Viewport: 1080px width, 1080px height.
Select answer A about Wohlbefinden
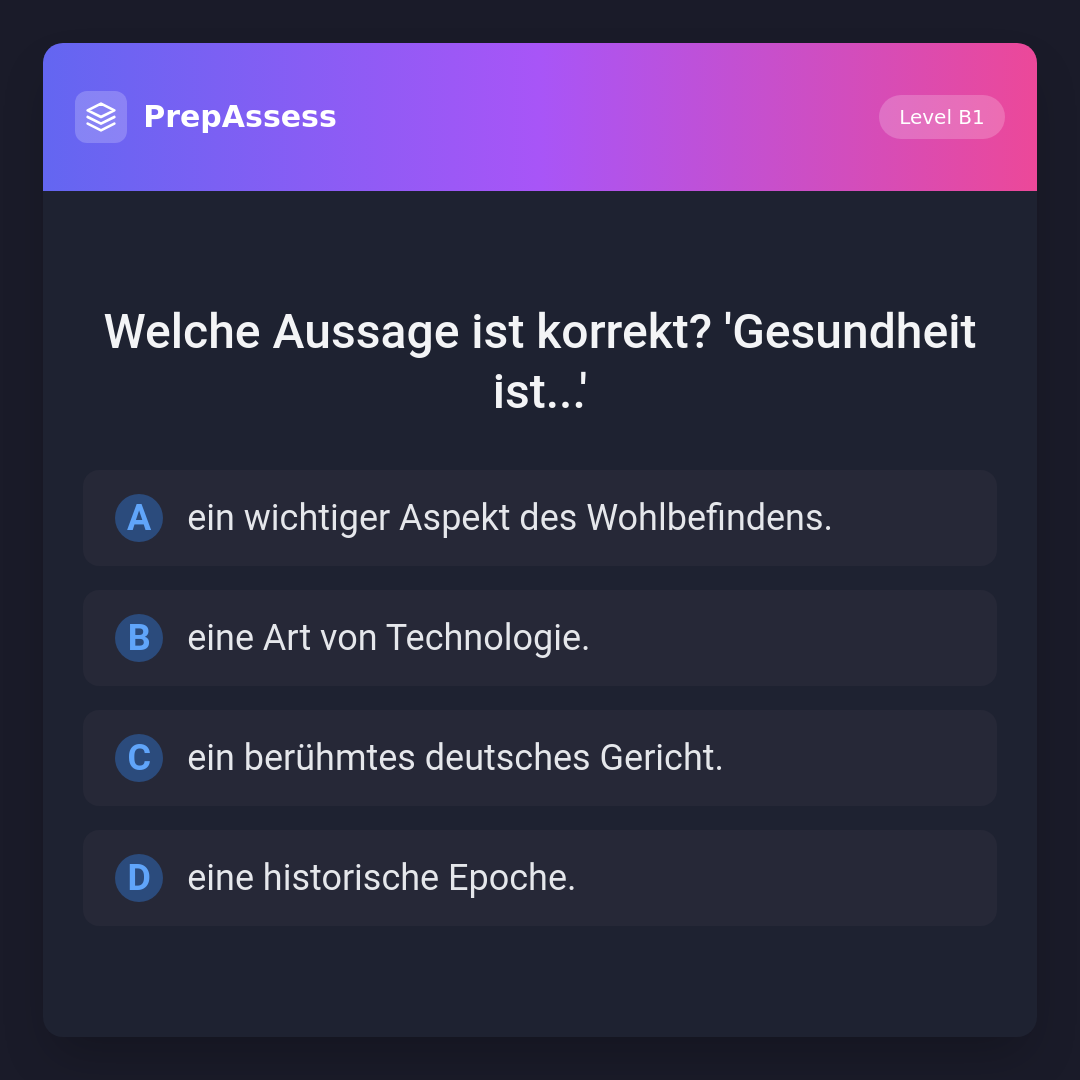click(540, 518)
